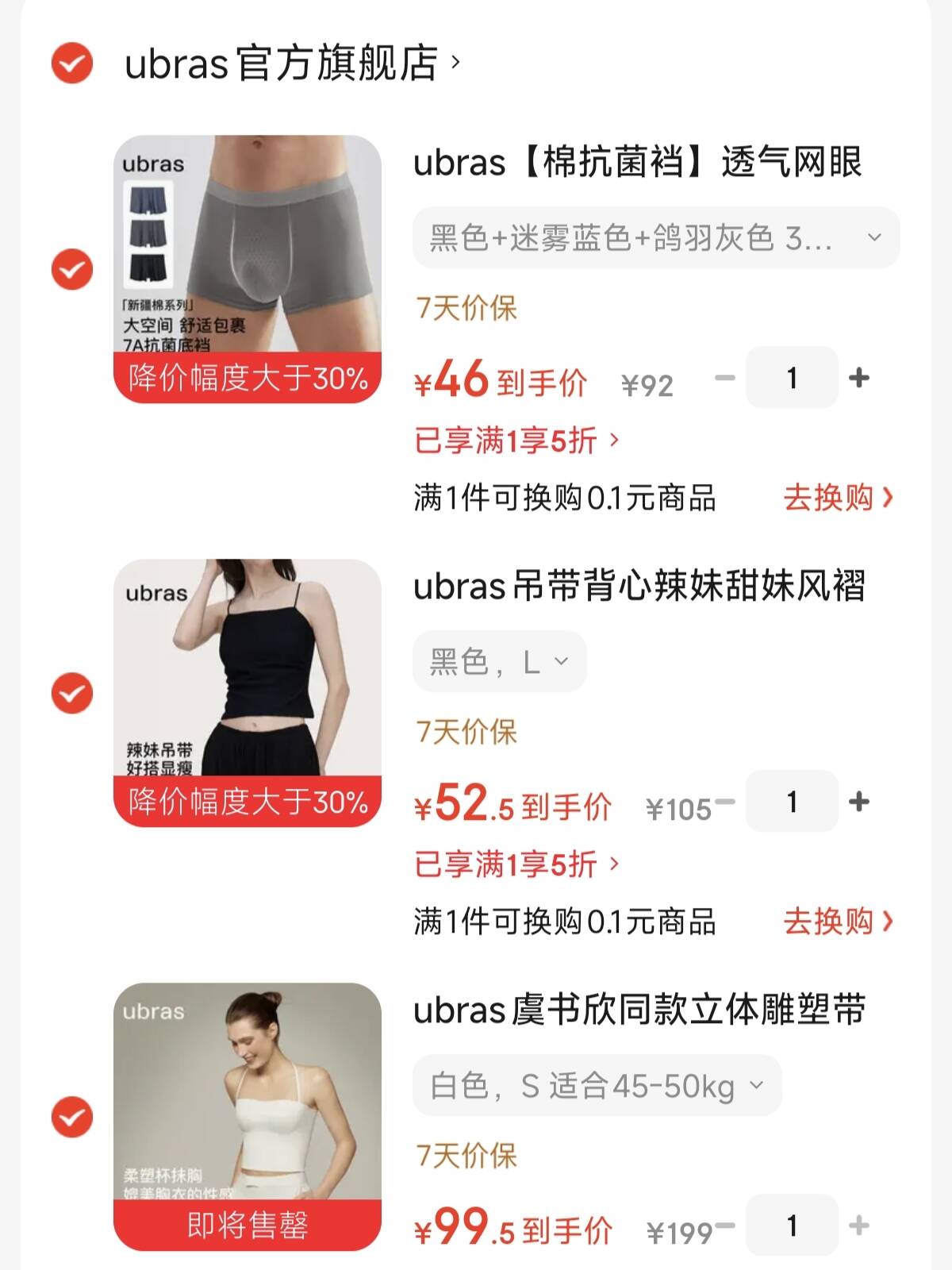Decrease quantity of the underwear item
This screenshot has width=952, height=1270.
pyautogui.click(x=724, y=379)
